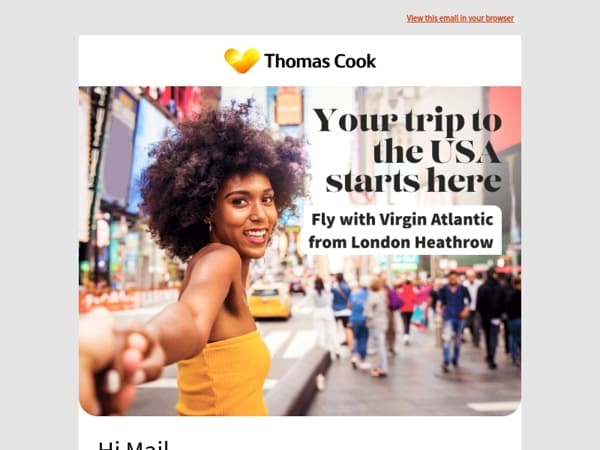The width and height of the screenshot is (600, 450).
Task: Open "View this email in your browser" link
Action: tap(460, 18)
